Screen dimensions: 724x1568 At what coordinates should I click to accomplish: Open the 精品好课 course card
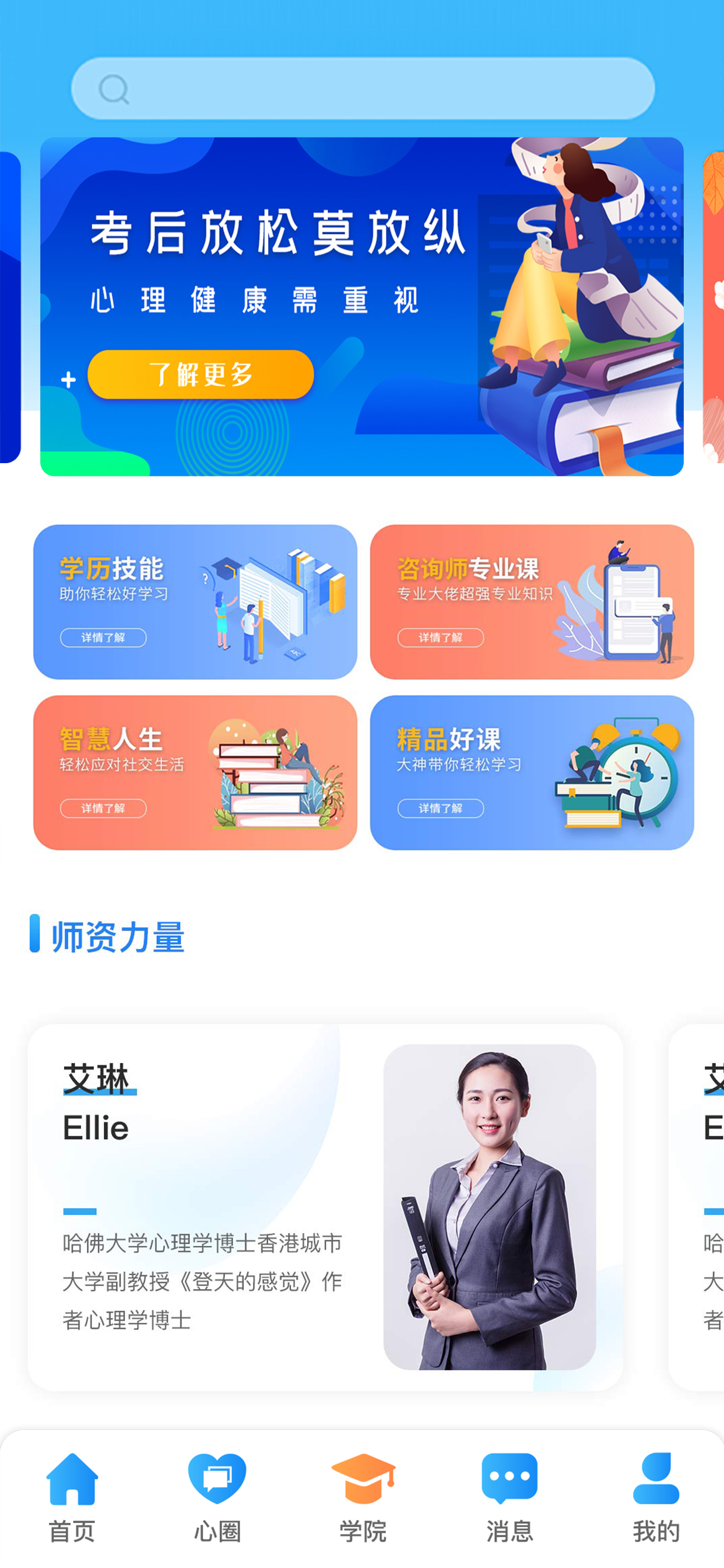[532, 772]
